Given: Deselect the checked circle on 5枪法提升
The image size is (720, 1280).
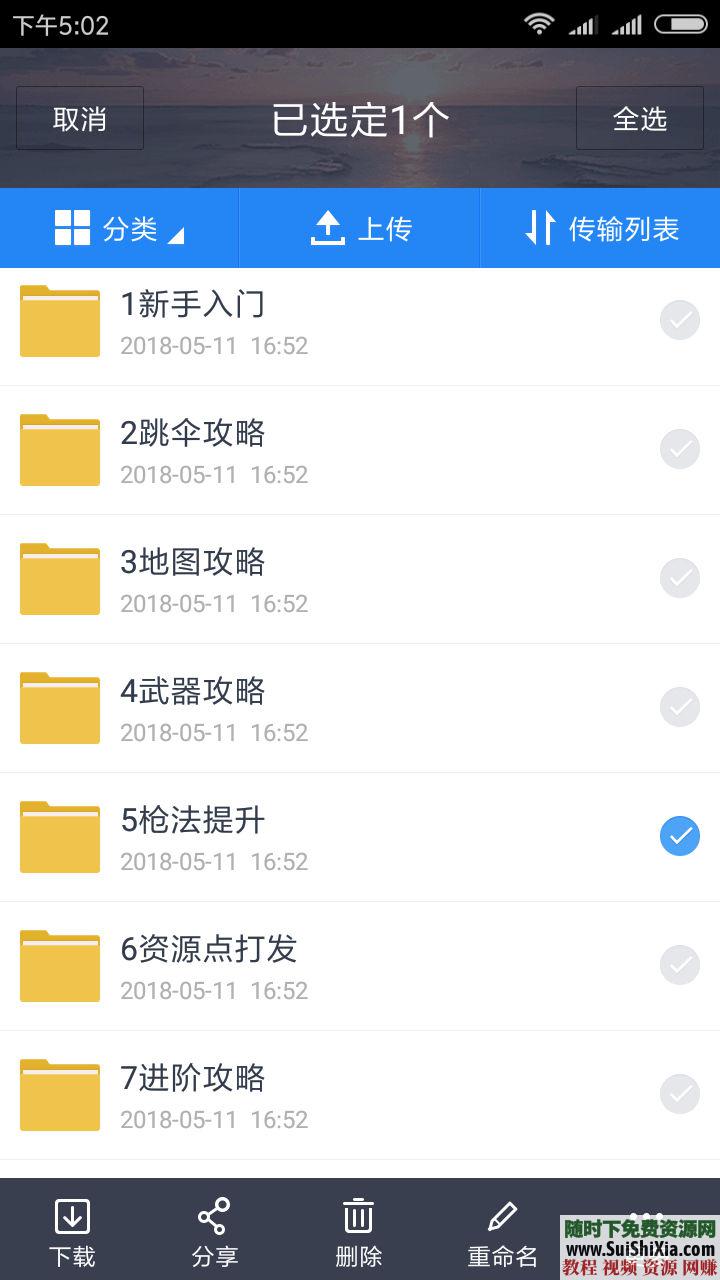Looking at the screenshot, I should tap(680, 836).
